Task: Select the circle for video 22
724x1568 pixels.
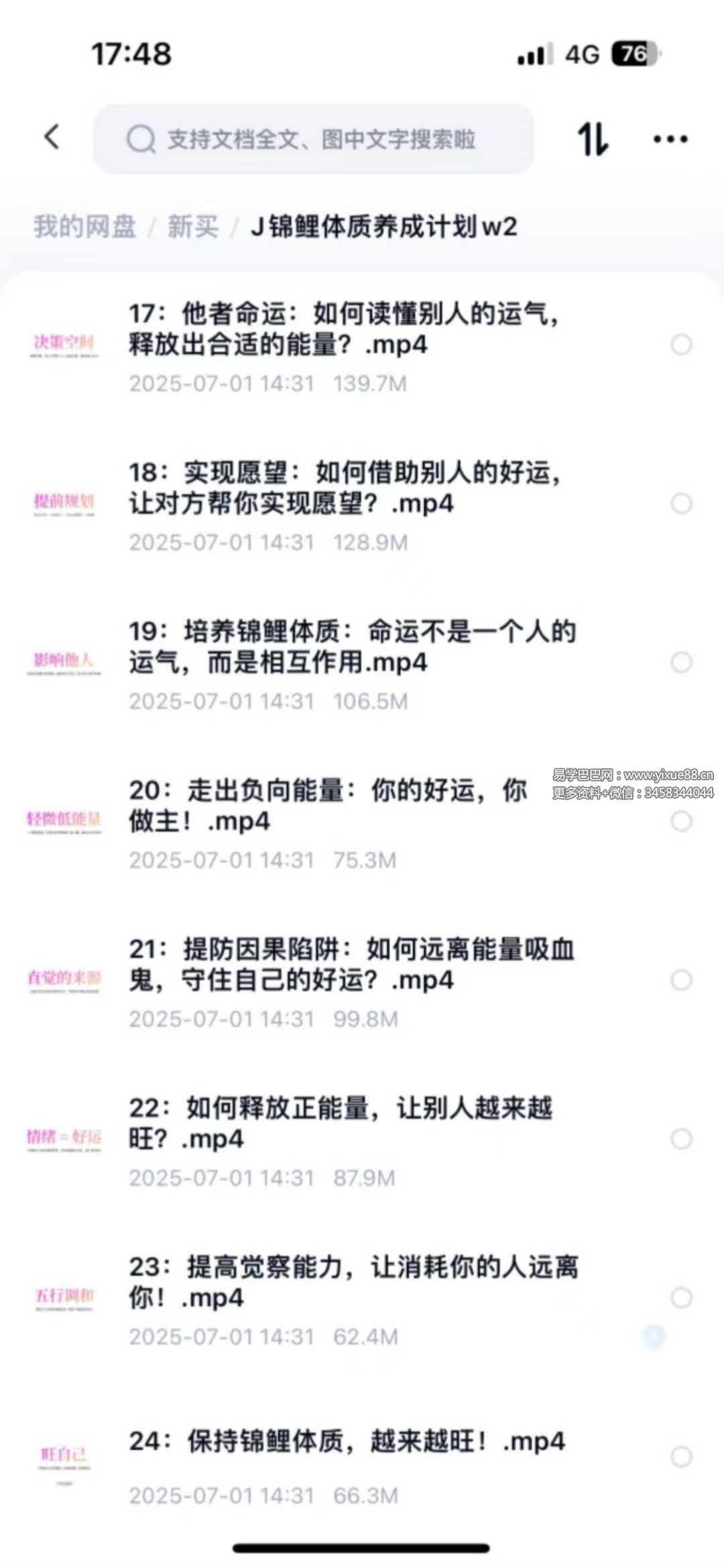Action: [x=681, y=1139]
